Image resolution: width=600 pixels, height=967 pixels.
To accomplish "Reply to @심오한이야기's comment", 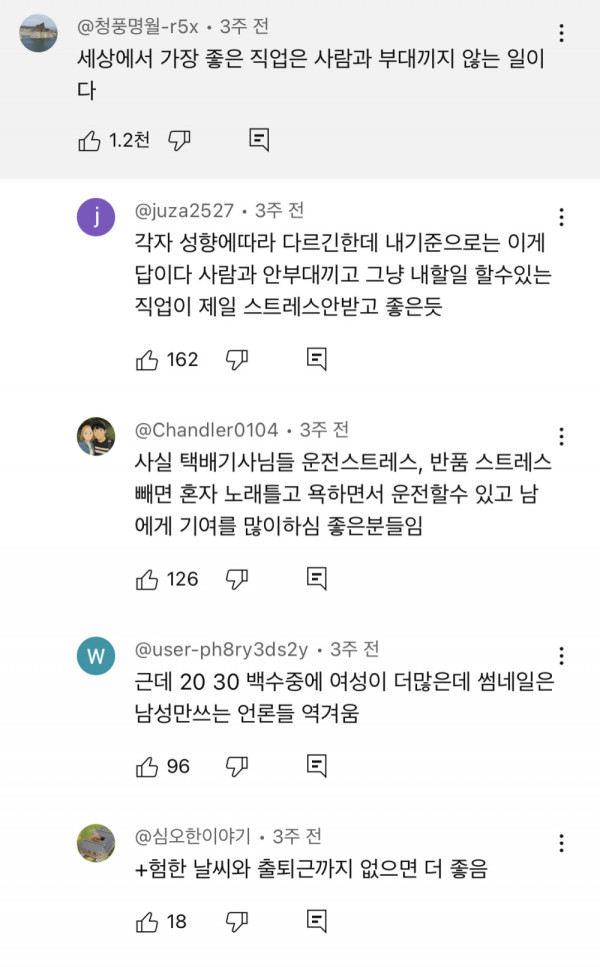I will [316, 921].
